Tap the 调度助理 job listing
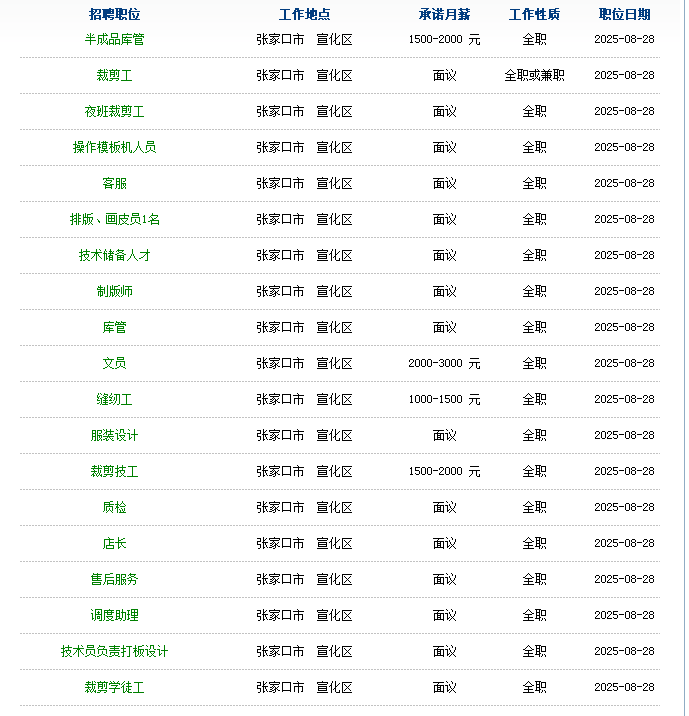This screenshot has height=716, width=689. coord(115,615)
